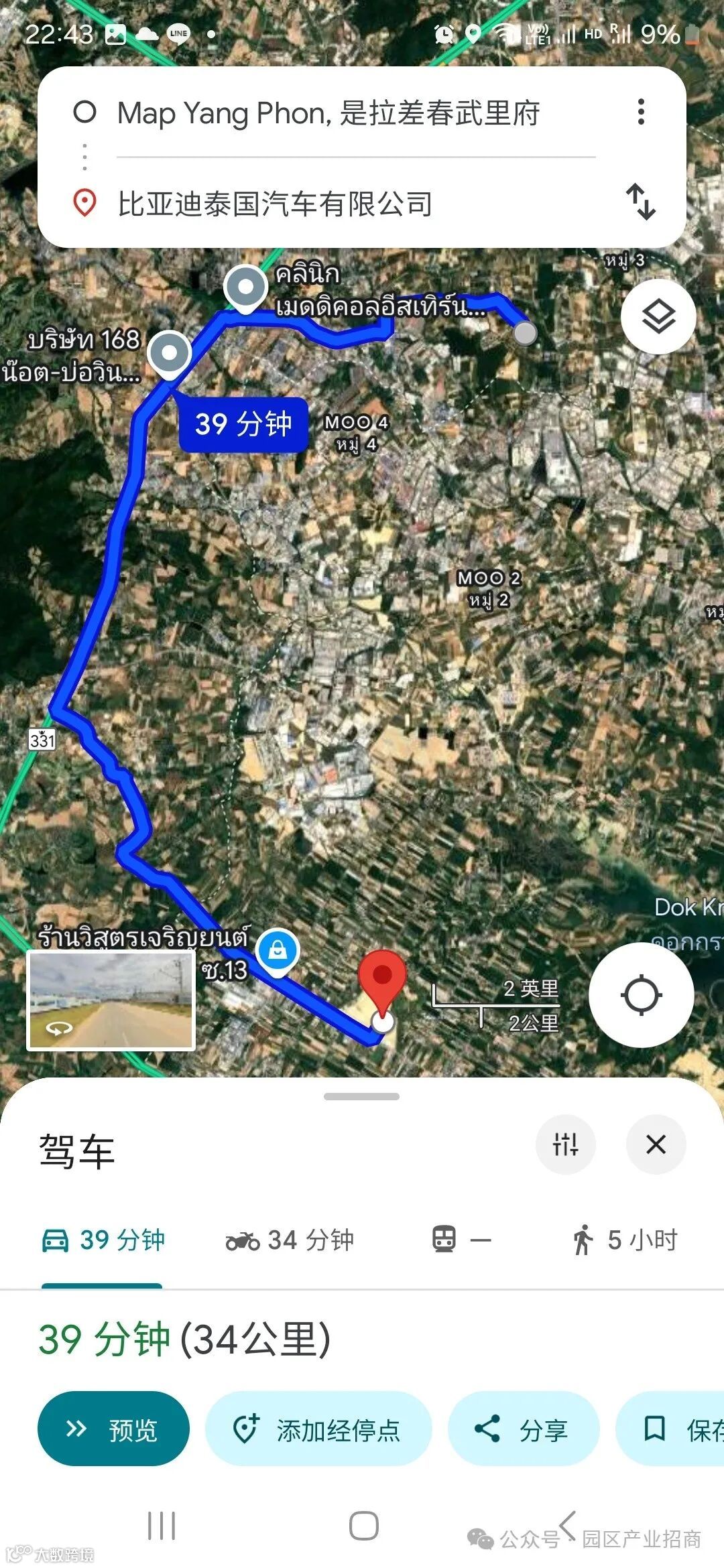Start the route 预览 preview

[x=113, y=1429]
